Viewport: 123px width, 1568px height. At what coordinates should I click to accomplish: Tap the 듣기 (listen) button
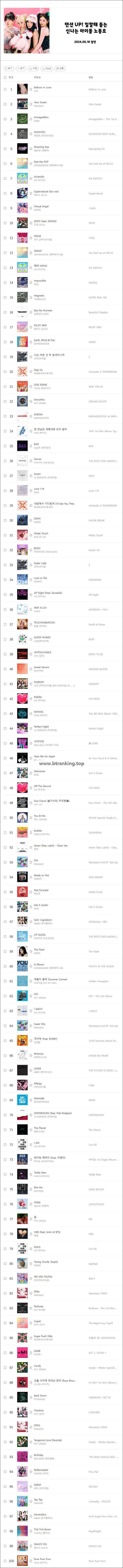pyautogui.click(x=9, y=68)
